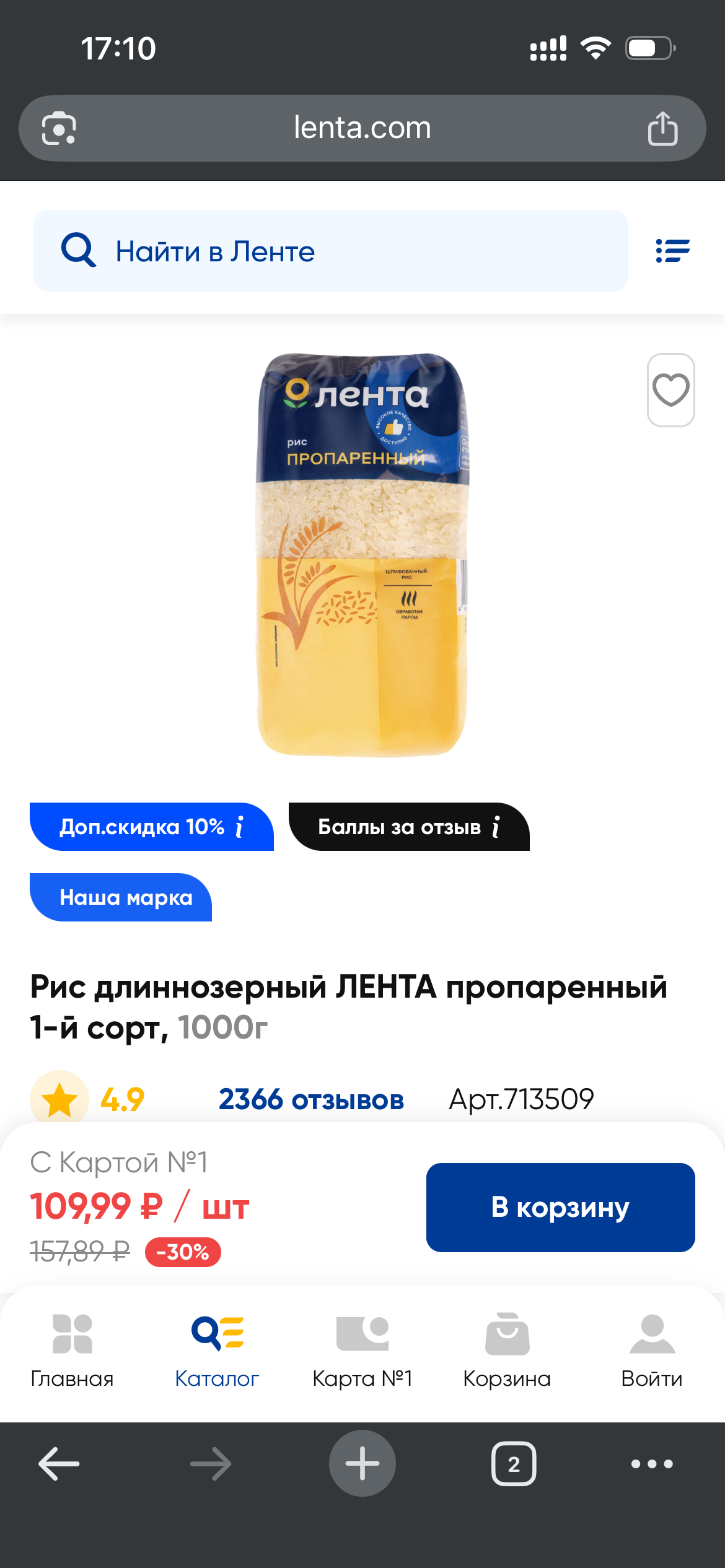
Task: Tap the Найти в Ленте search field
Action: [x=330, y=251]
